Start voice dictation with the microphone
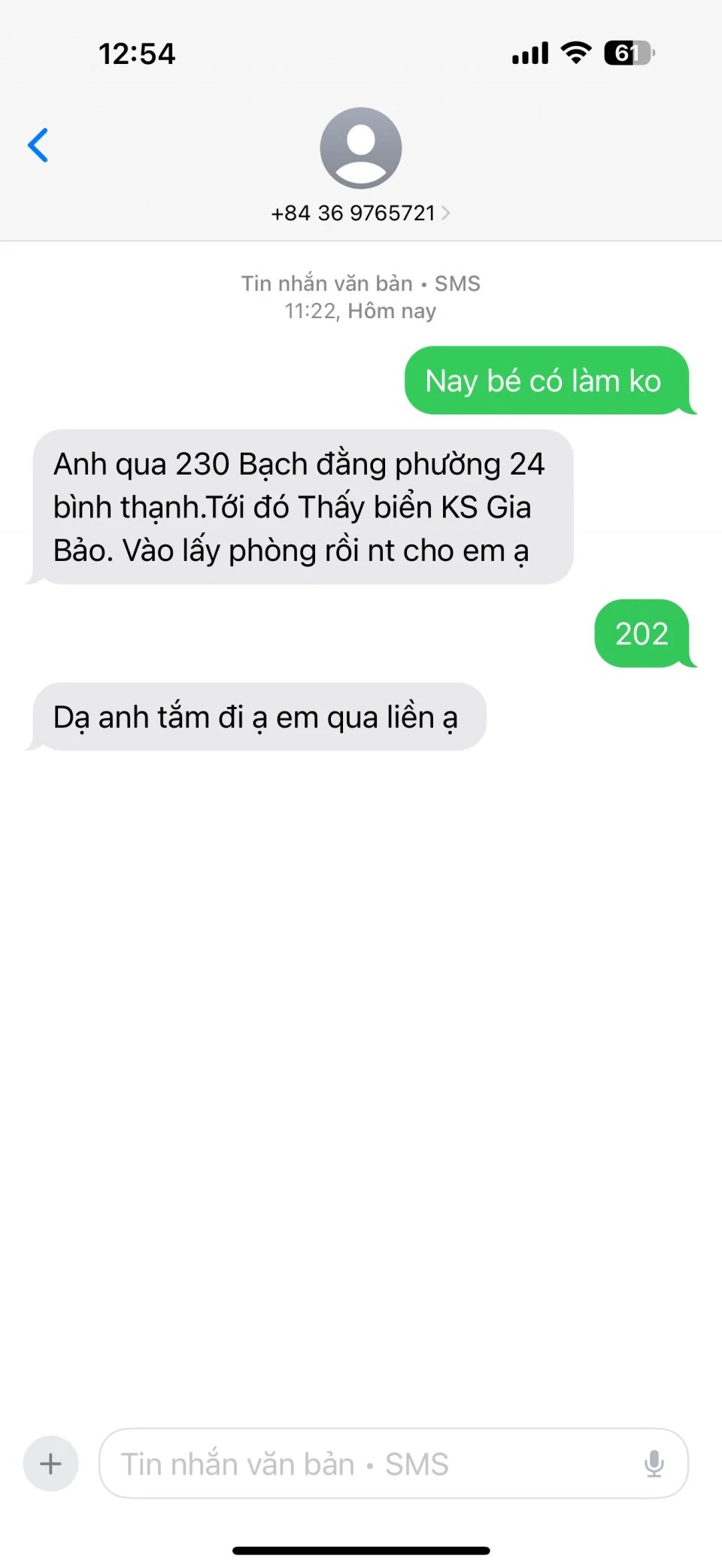722x1568 pixels. 654,1463
